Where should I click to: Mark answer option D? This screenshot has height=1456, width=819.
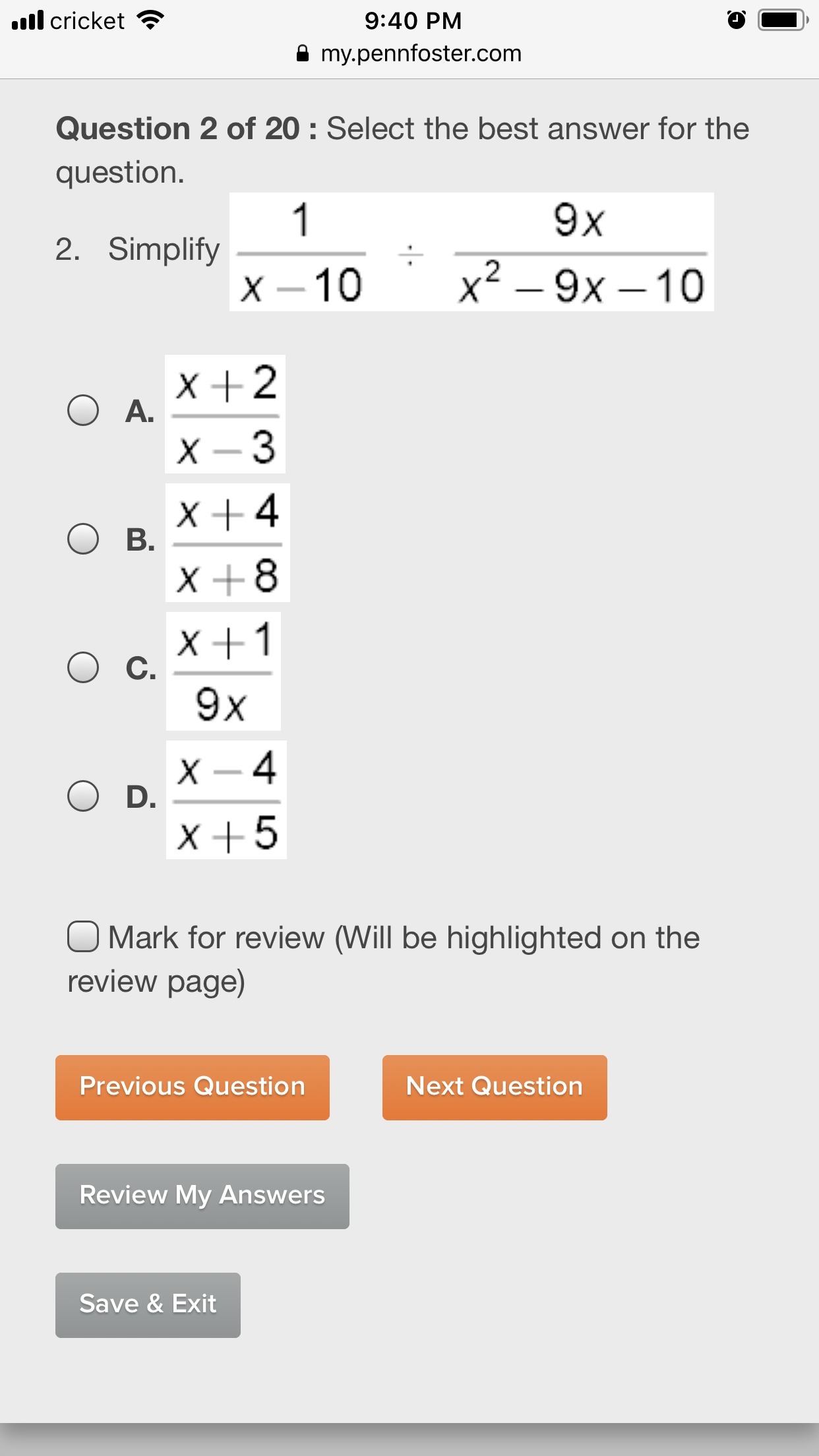(x=83, y=796)
